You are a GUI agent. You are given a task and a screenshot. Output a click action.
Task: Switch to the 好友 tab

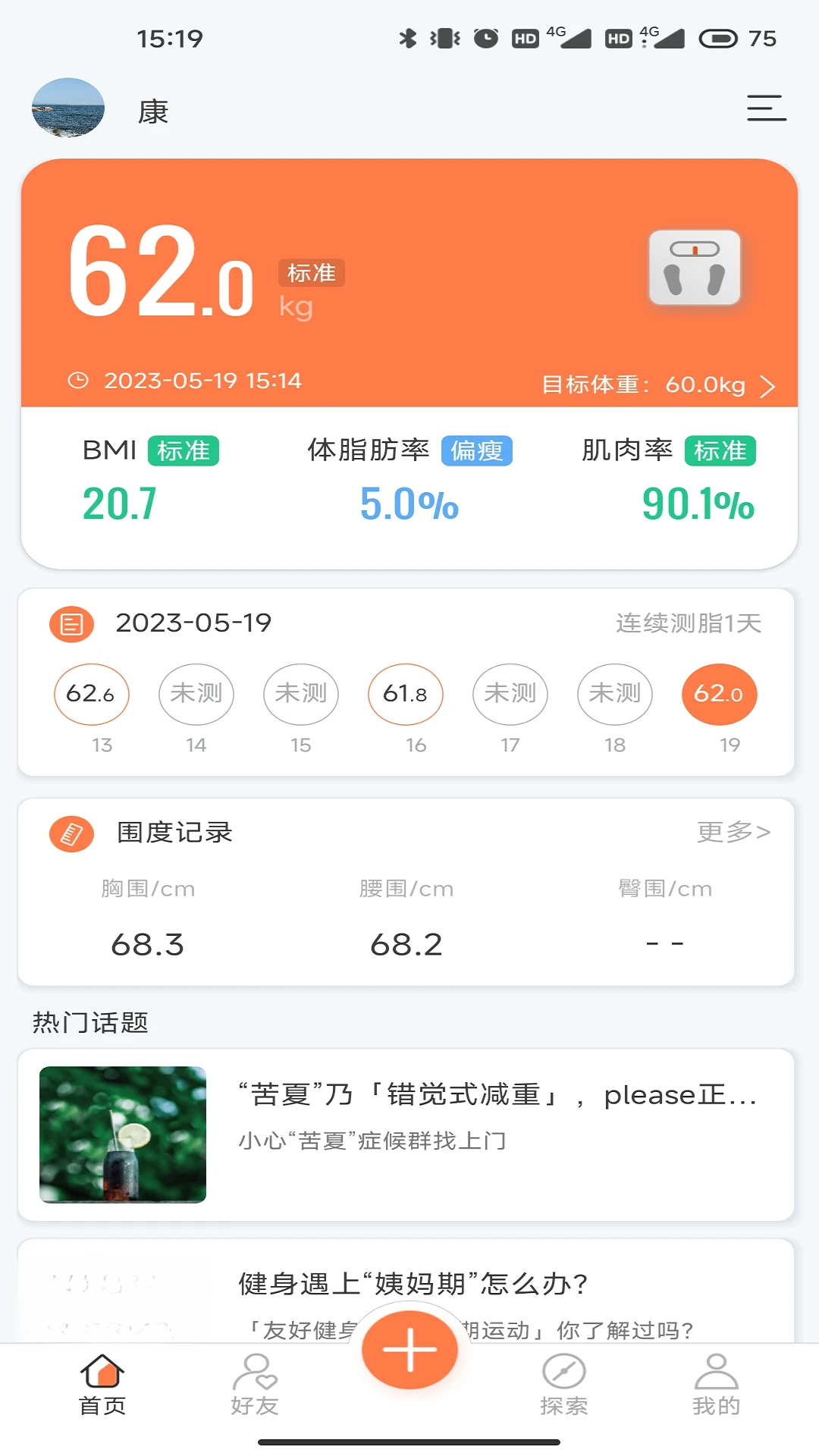click(x=255, y=1385)
